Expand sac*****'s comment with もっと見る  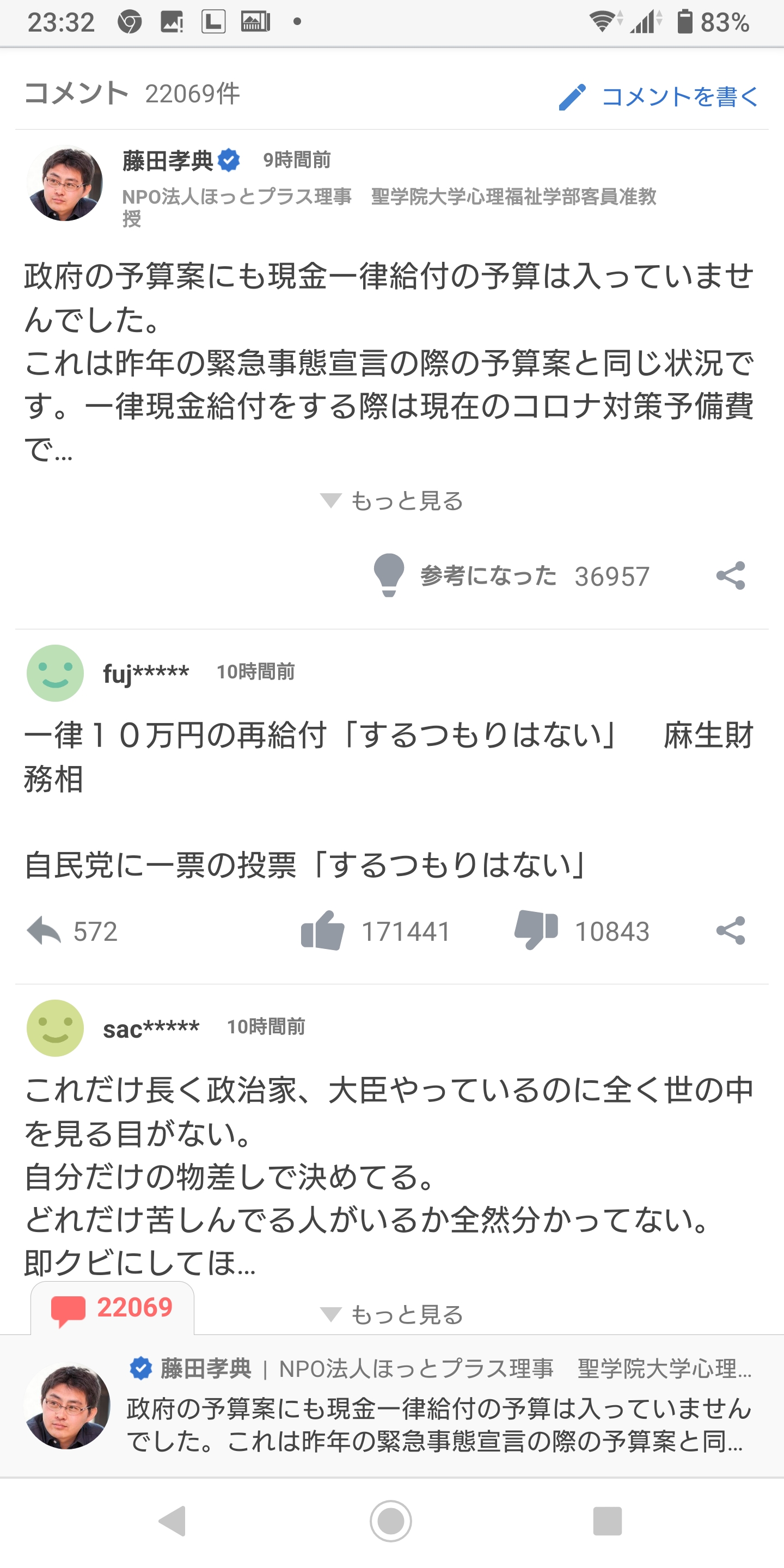392,1315
